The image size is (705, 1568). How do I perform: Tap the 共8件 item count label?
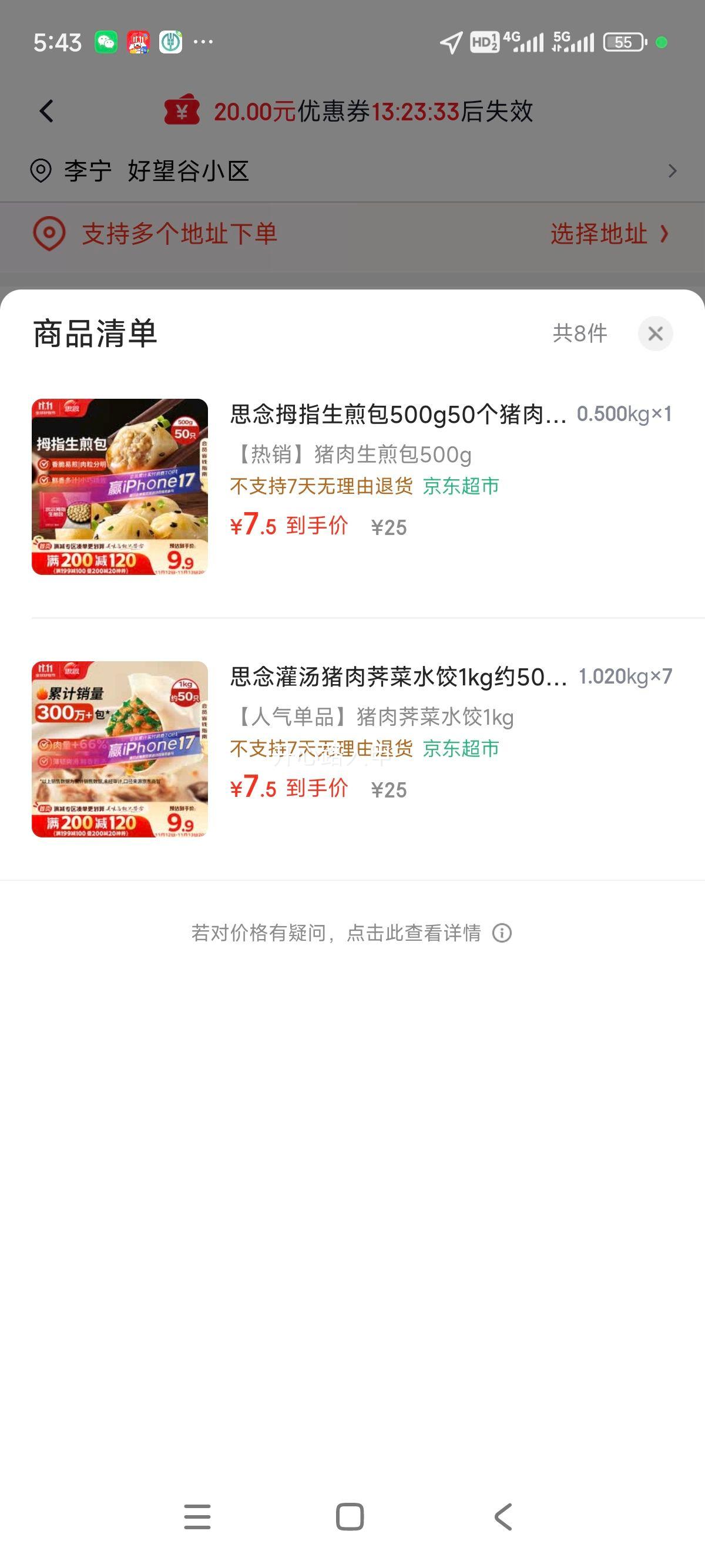580,335
